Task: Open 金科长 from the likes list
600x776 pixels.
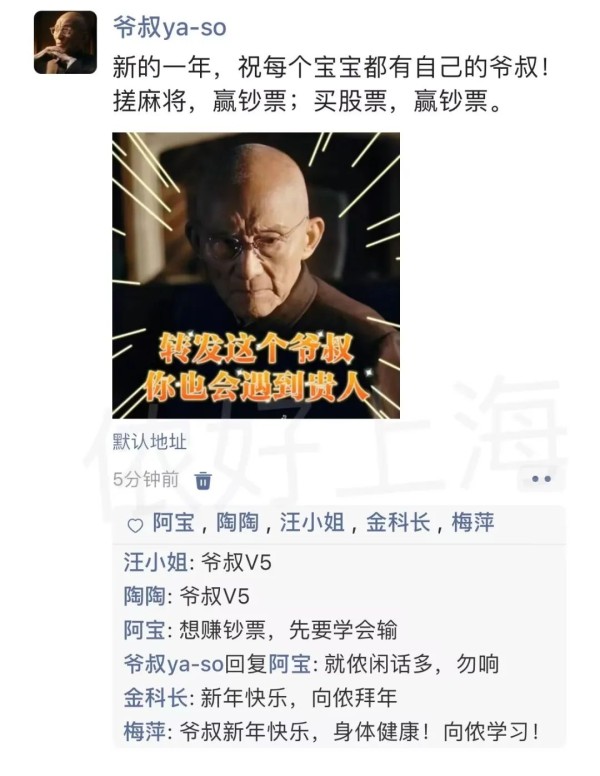Action: pos(397,523)
